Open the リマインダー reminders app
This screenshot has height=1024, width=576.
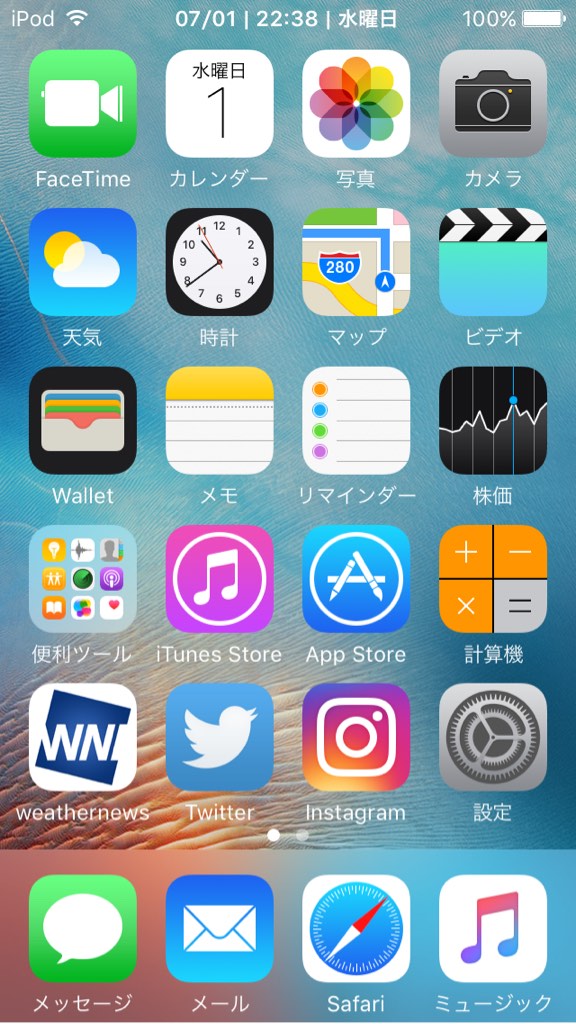click(356, 421)
